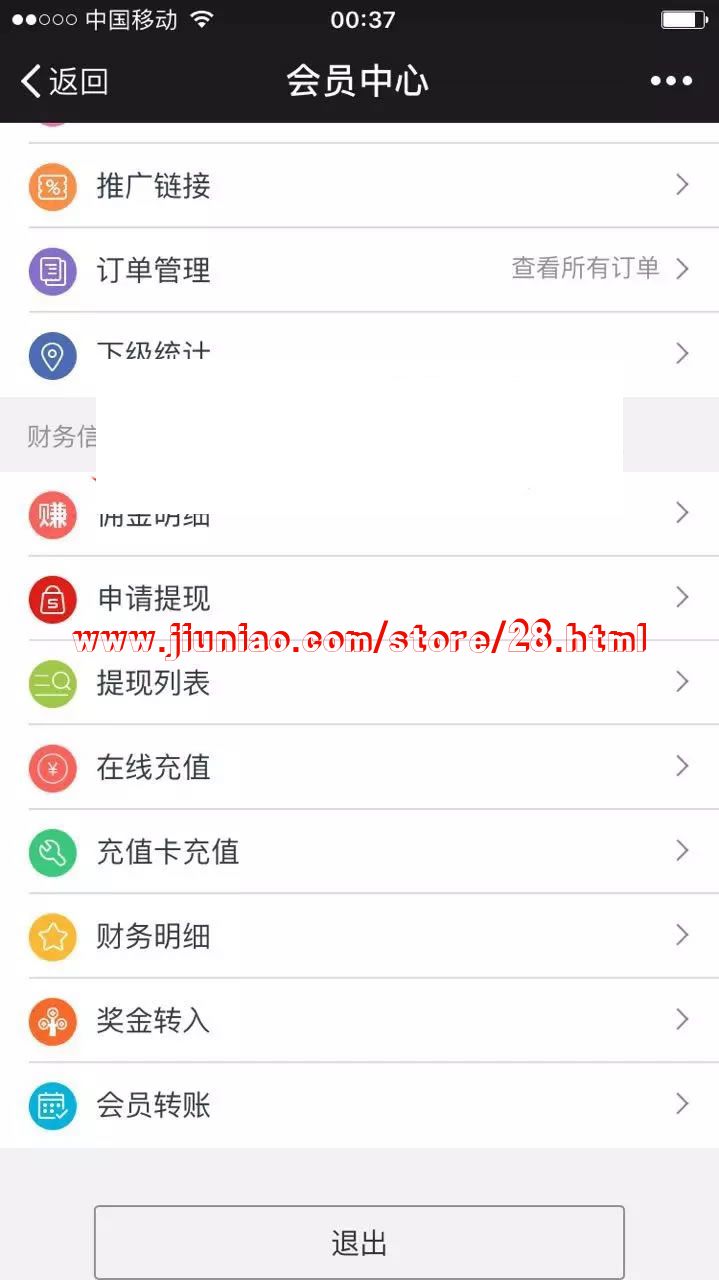
Task: Open 充值卡充值 card recharge
Action: point(360,852)
